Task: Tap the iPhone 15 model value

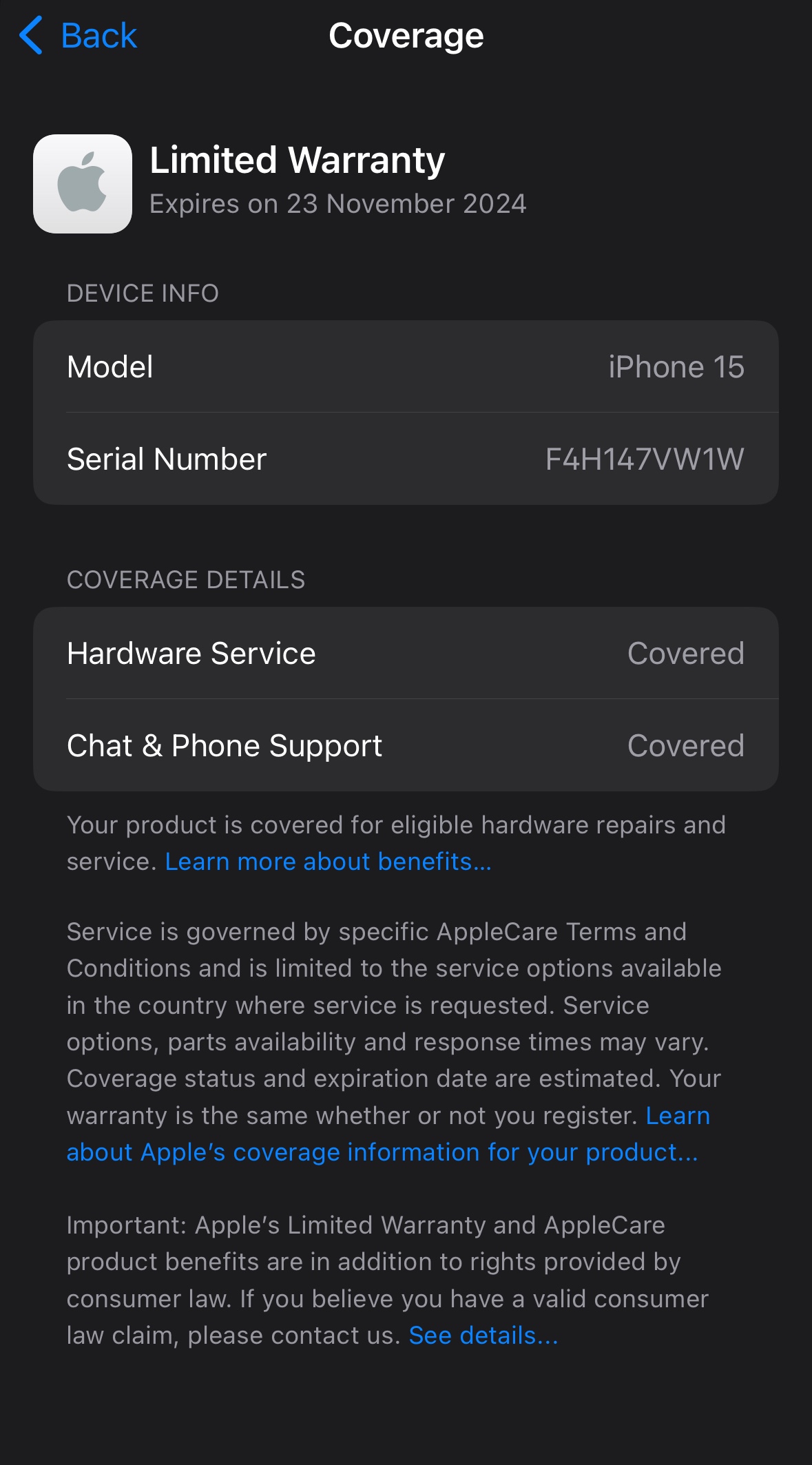Action: 677,366
